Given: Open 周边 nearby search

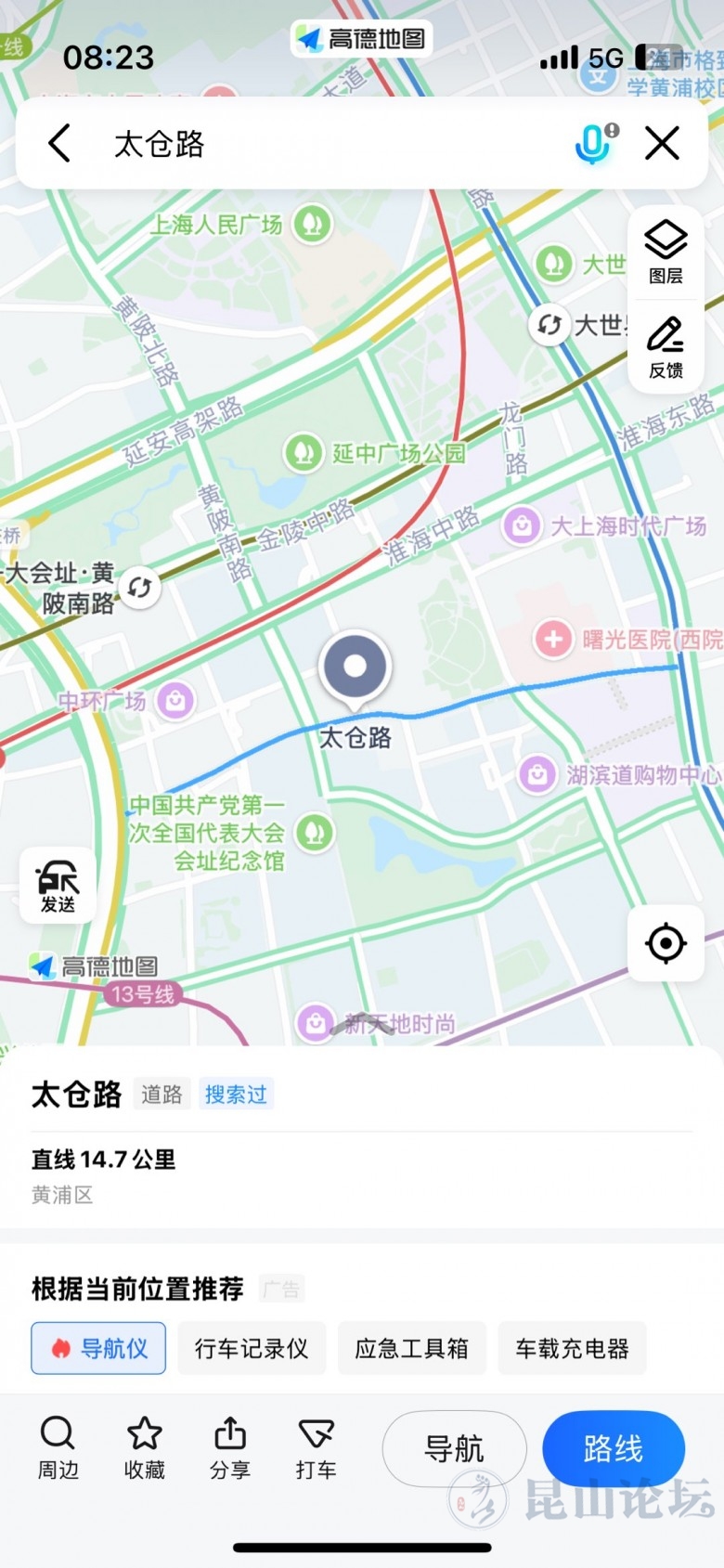Looking at the screenshot, I should (x=58, y=1446).
